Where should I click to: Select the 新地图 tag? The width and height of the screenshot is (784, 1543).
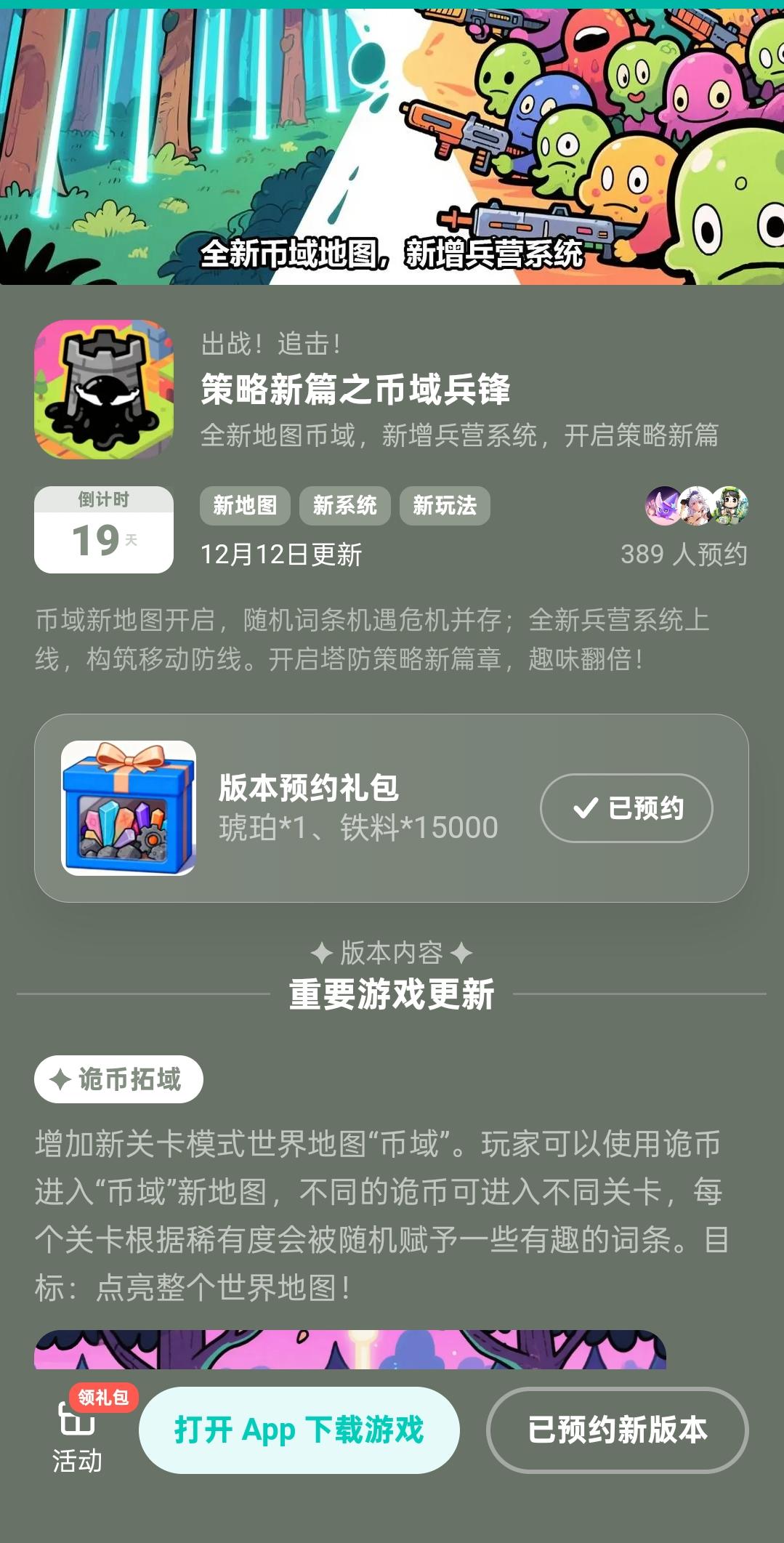coord(244,506)
